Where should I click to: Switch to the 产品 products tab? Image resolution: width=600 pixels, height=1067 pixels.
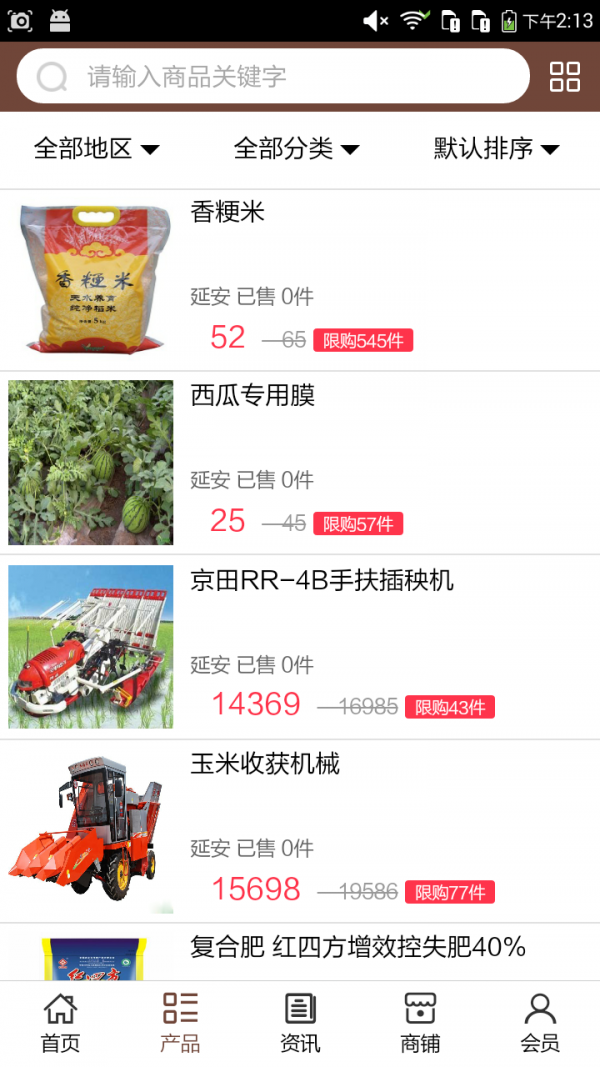pos(180,1023)
